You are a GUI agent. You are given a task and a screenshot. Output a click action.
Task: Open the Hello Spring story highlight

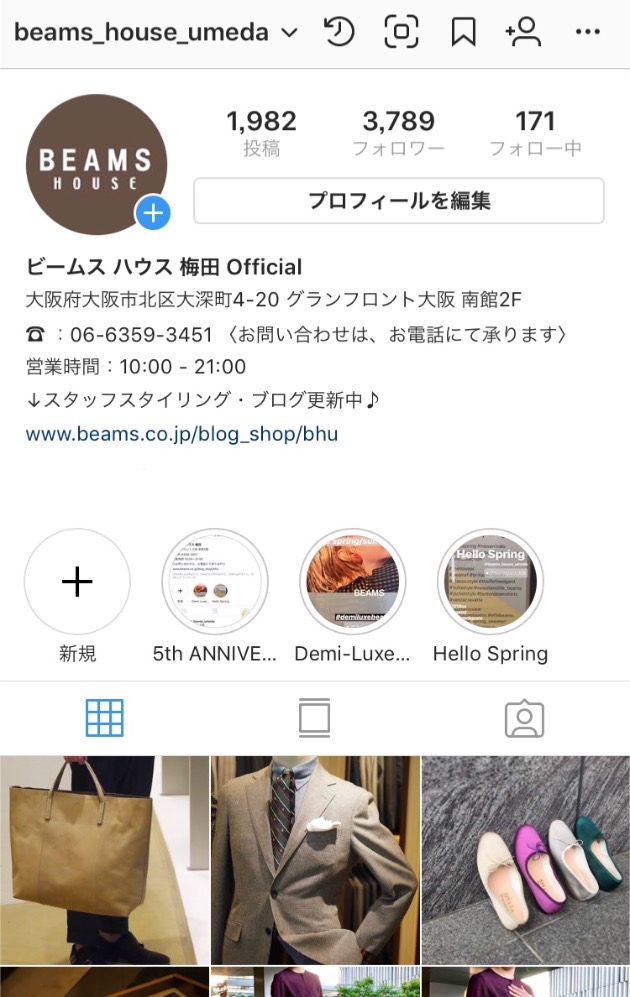(490, 582)
